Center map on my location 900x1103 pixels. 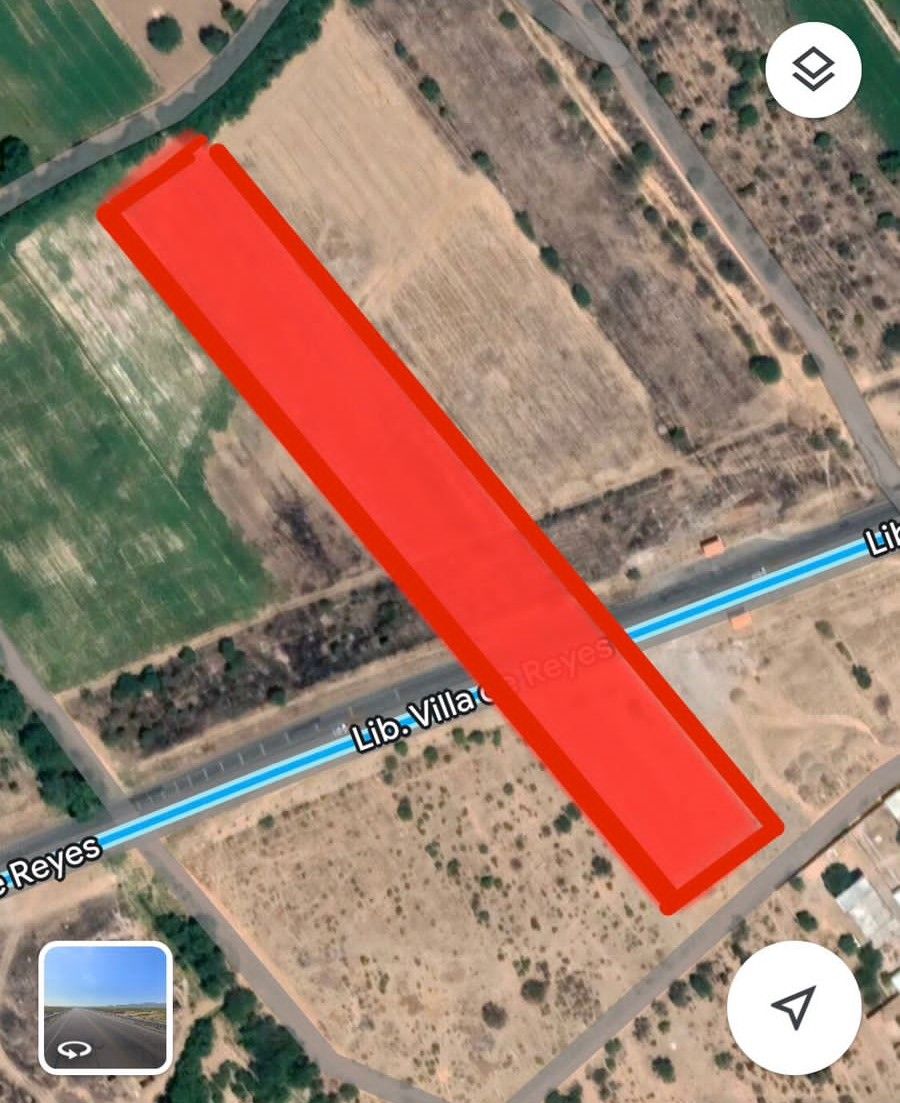pos(794,1007)
